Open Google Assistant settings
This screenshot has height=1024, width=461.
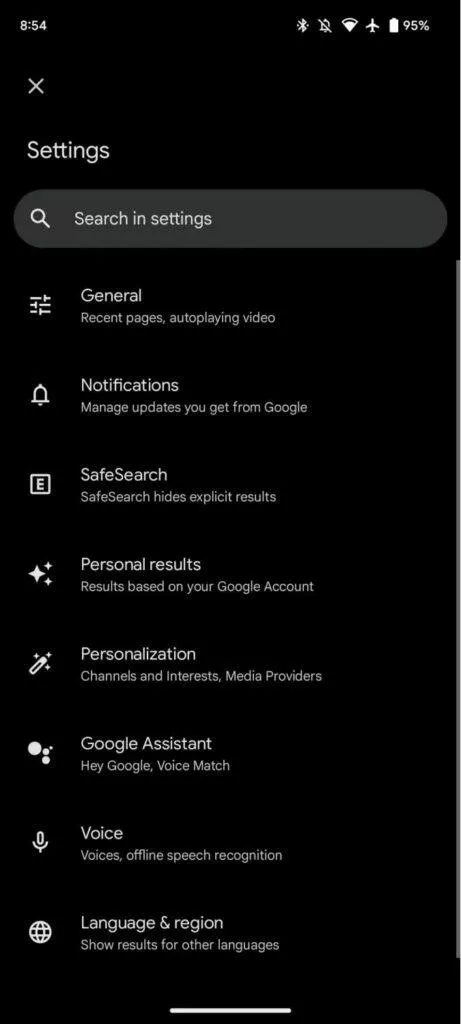click(x=230, y=754)
